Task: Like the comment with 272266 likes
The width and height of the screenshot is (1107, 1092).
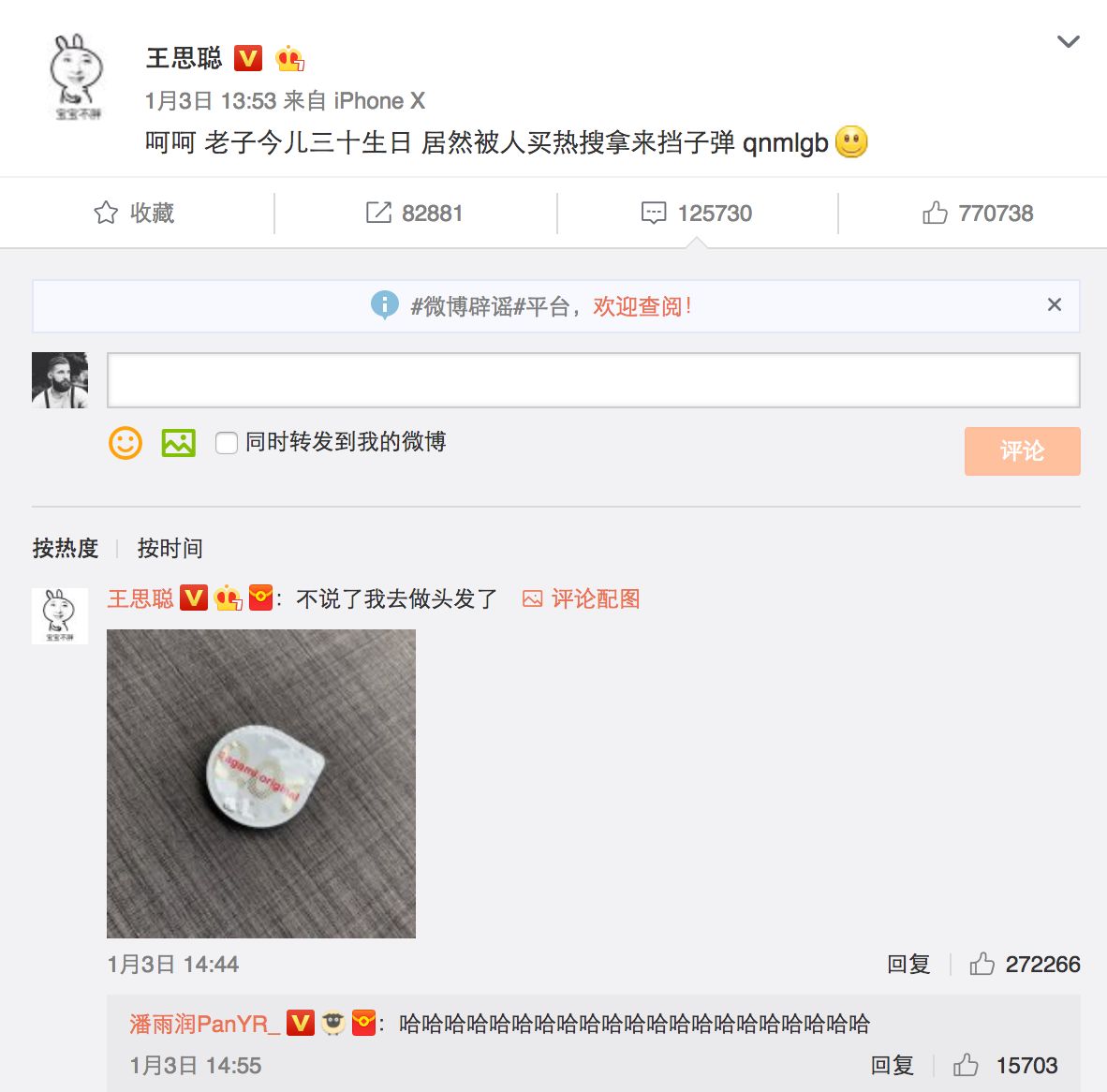Action: click(983, 964)
